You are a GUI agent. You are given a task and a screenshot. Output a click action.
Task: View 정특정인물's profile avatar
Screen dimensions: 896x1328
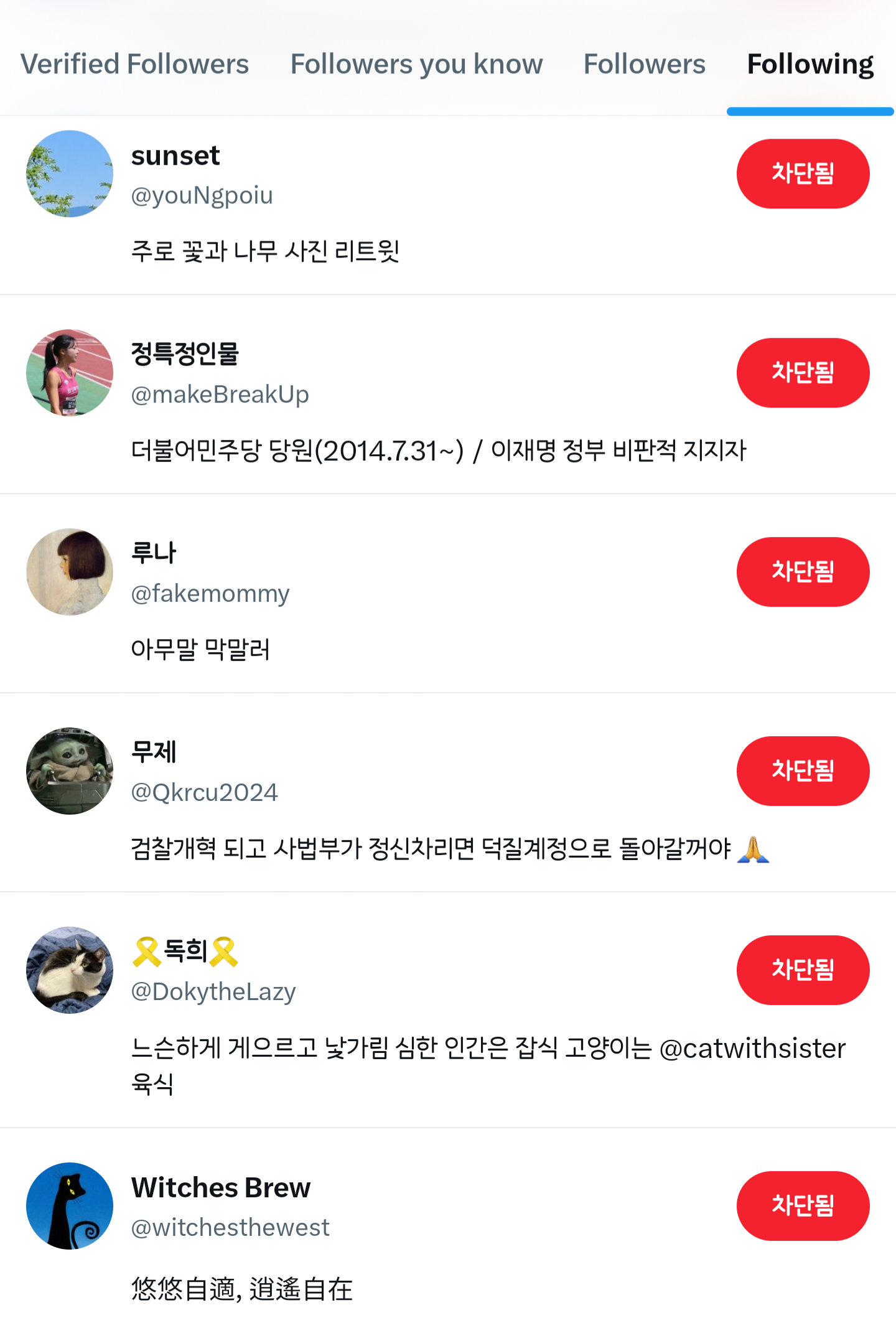(x=68, y=373)
